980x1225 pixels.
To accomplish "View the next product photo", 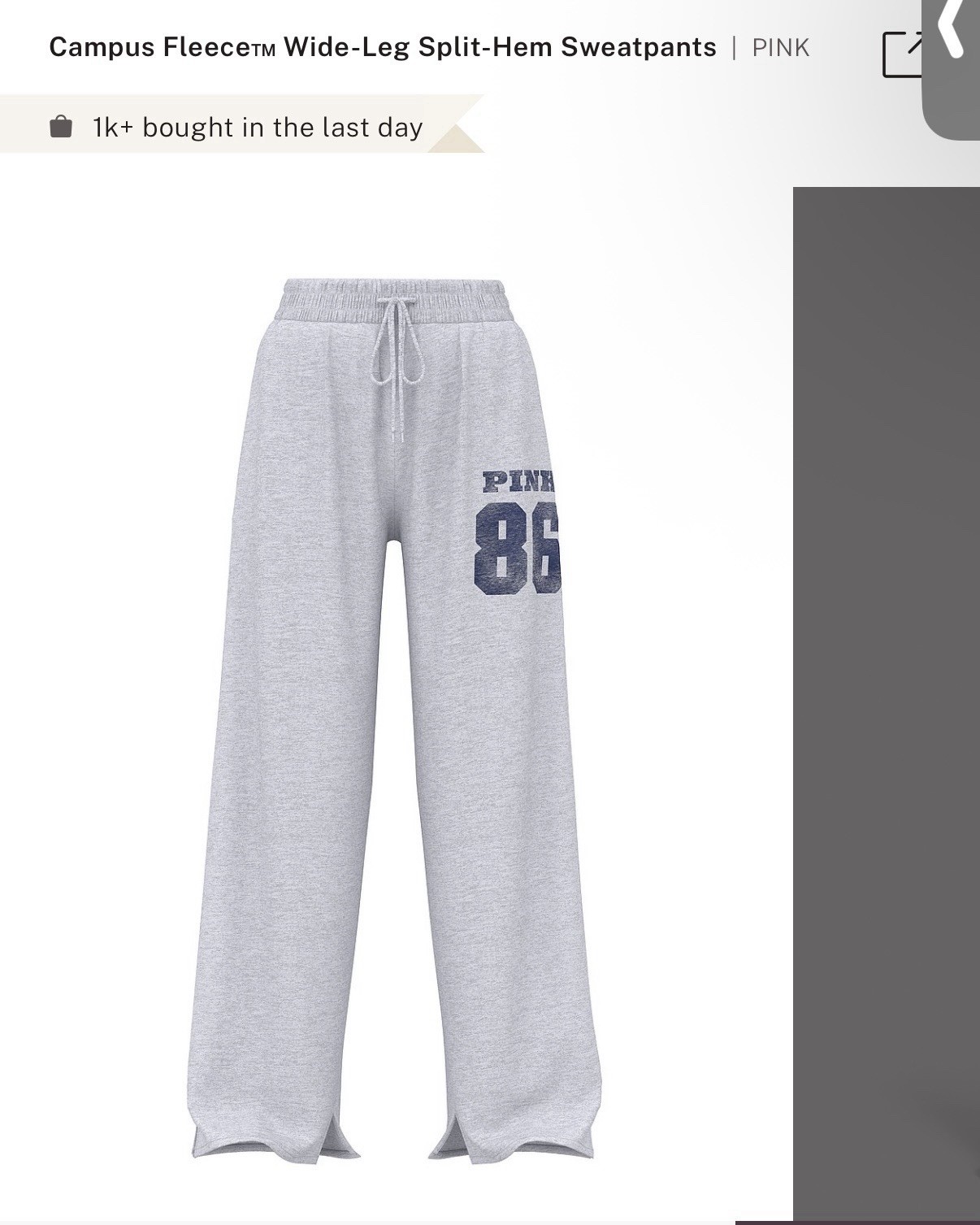I will 886,699.
